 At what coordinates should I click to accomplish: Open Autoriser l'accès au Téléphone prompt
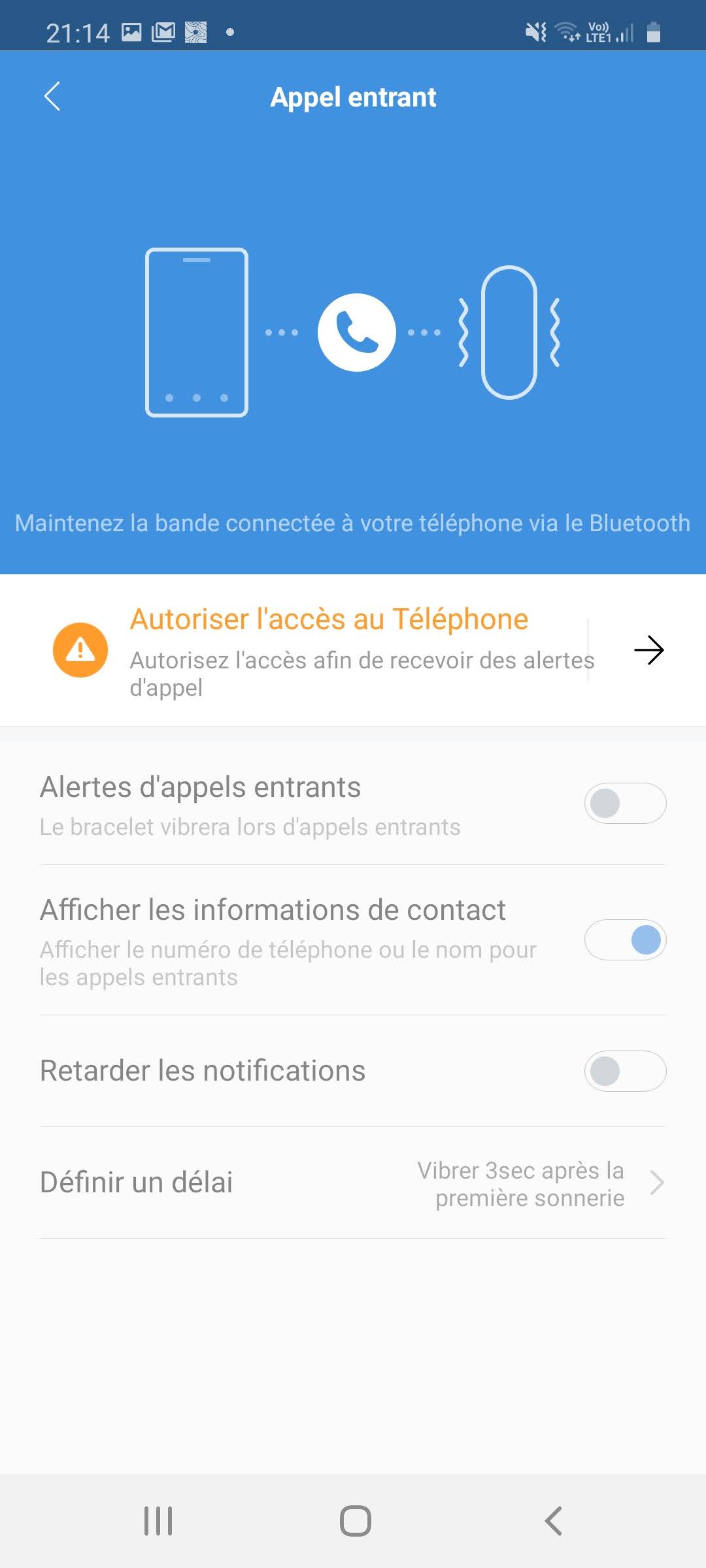click(648, 650)
